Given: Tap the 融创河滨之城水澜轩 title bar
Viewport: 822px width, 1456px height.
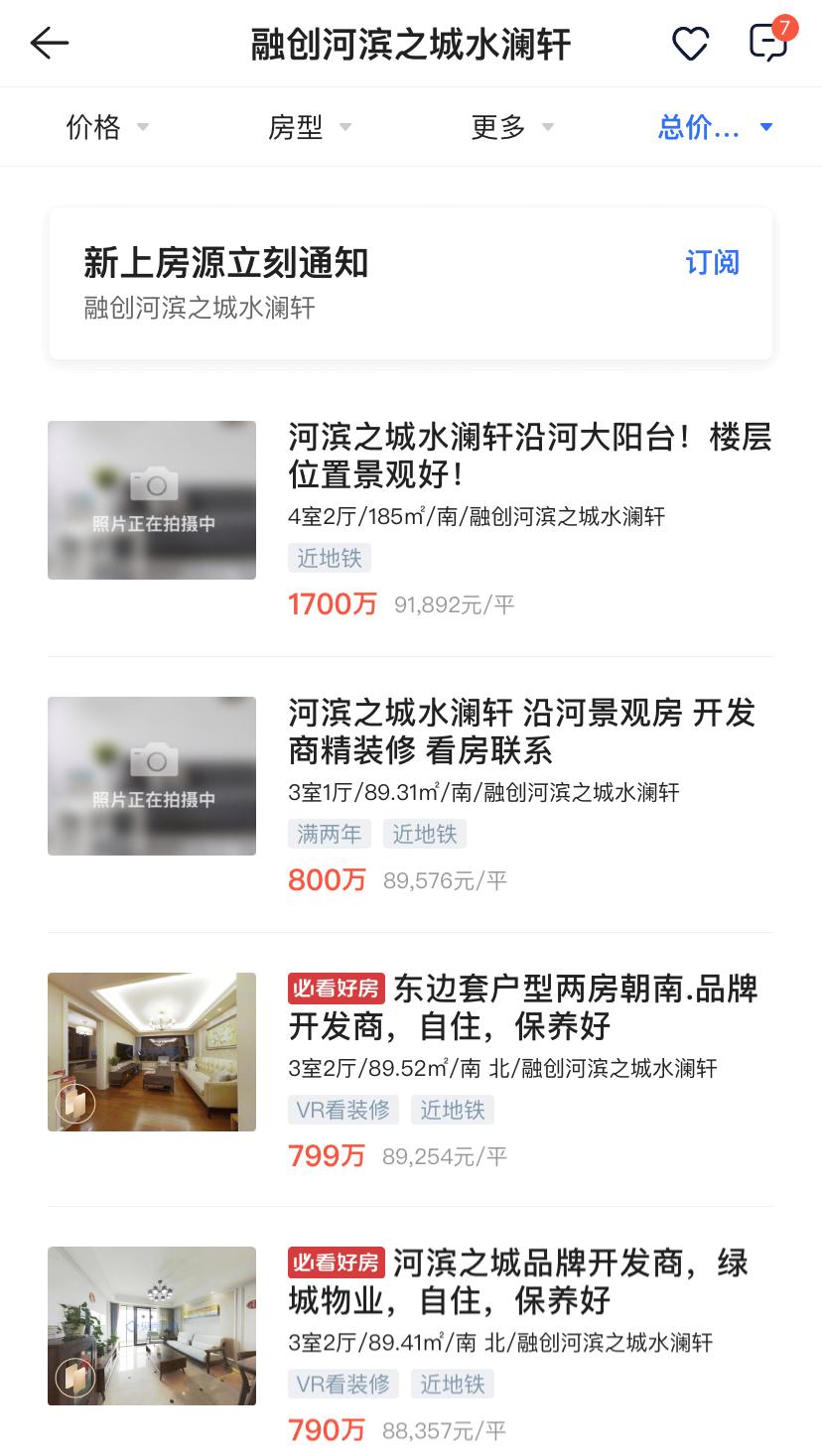Looking at the screenshot, I should point(411,44).
